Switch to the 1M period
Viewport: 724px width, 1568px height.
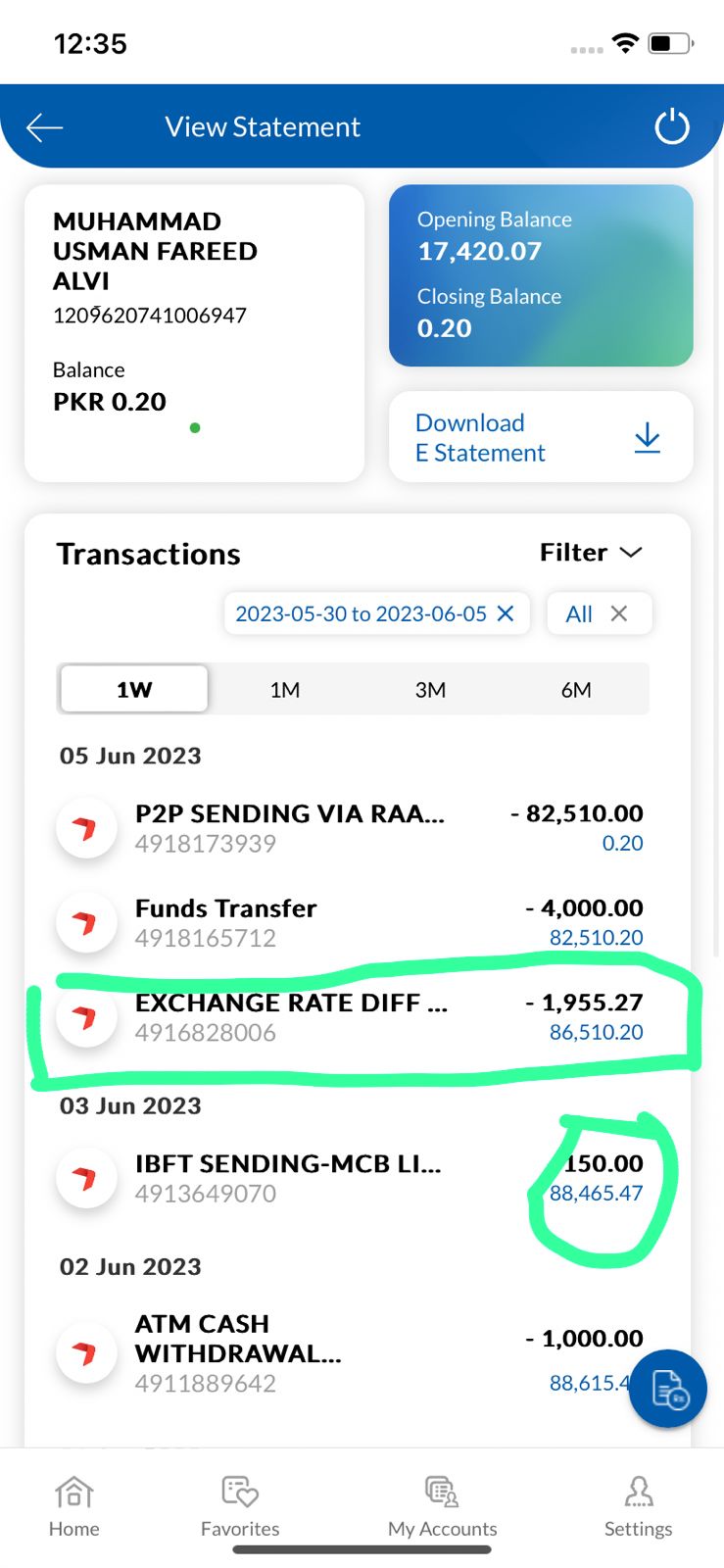(x=284, y=689)
